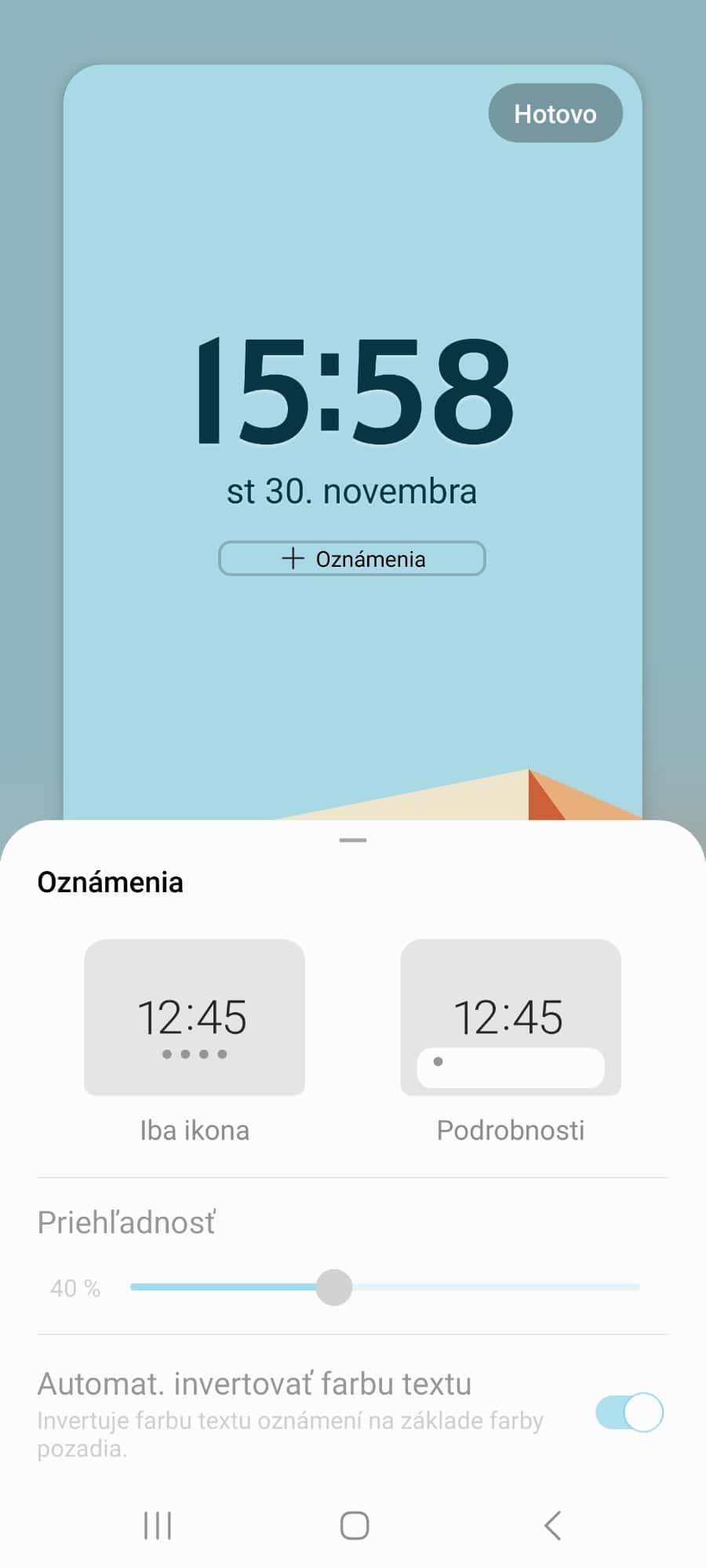This screenshot has height=1568, width=706.
Task: Open the clock style editor
Action: tap(352, 390)
